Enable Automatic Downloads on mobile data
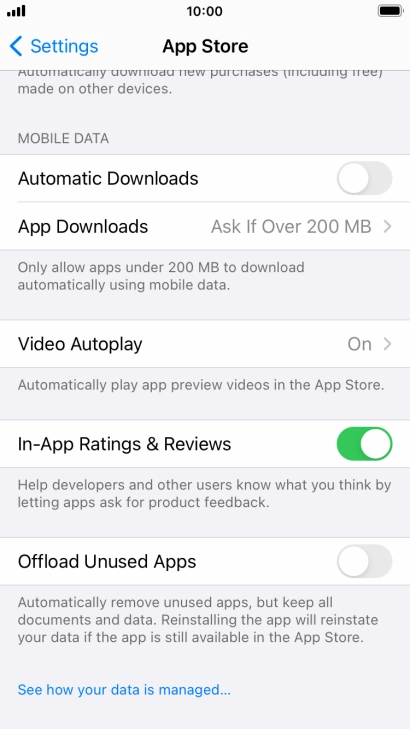The height and width of the screenshot is (729, 410). 364,179
